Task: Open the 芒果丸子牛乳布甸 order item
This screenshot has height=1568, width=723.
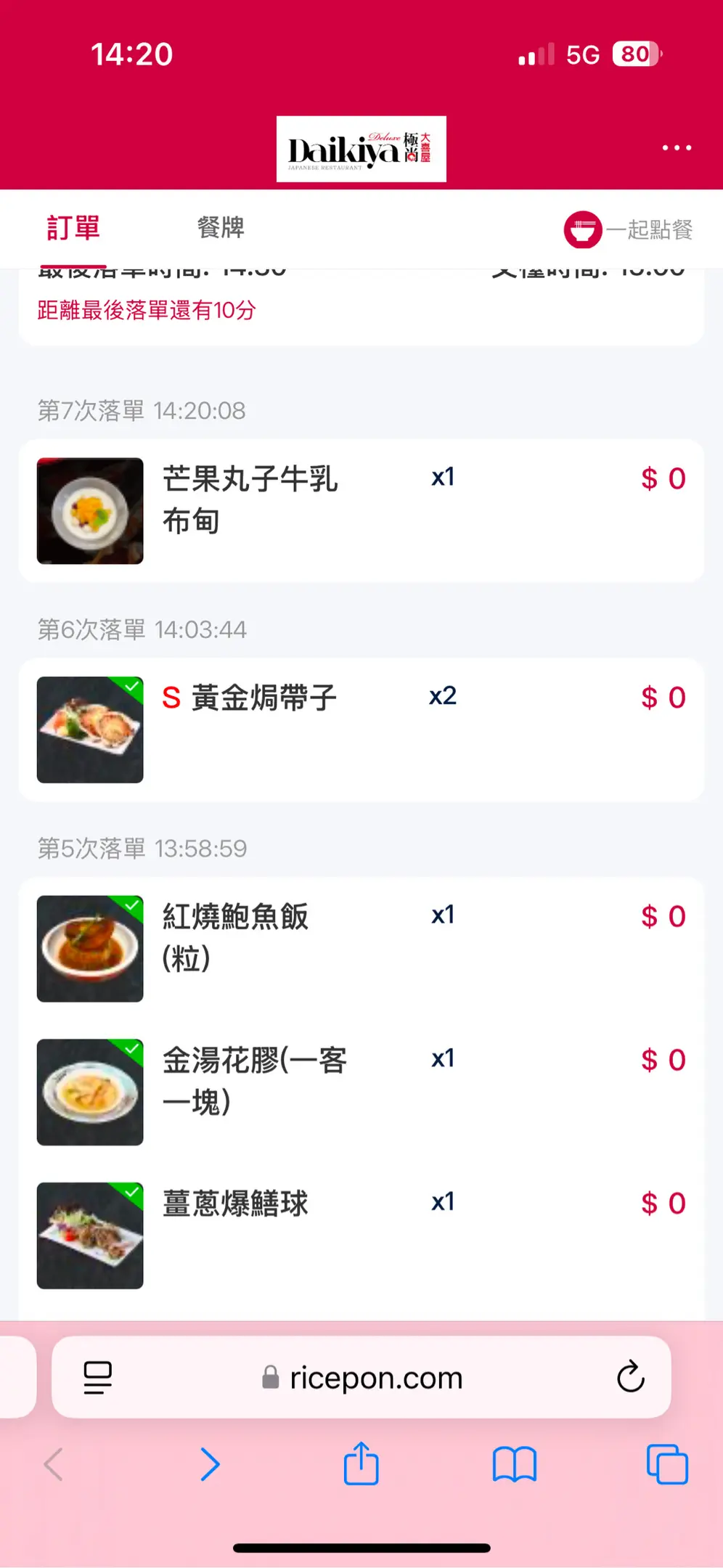Action: 361,510
